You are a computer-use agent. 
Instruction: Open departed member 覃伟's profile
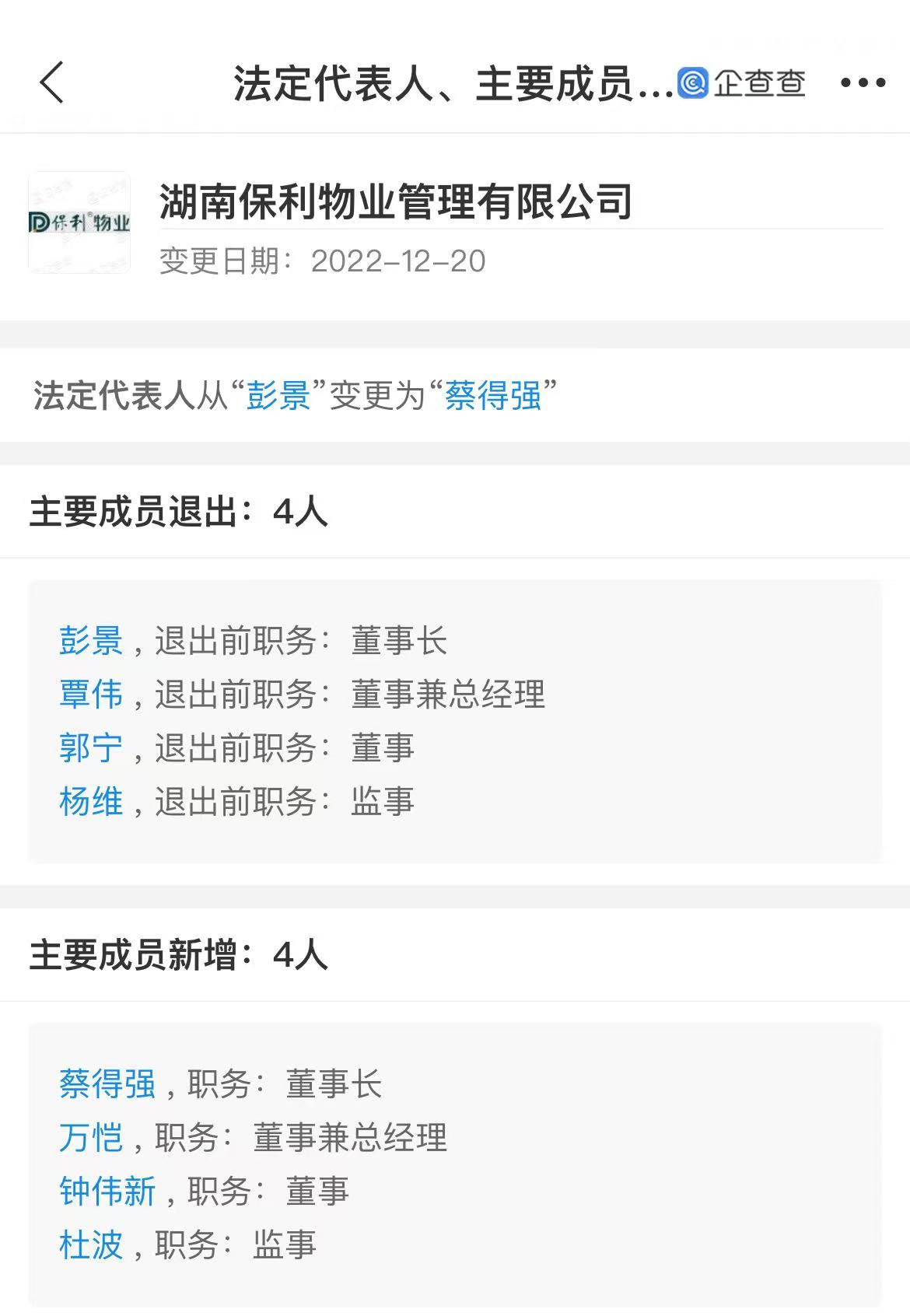pyautogui.click(x=91, y=695)
